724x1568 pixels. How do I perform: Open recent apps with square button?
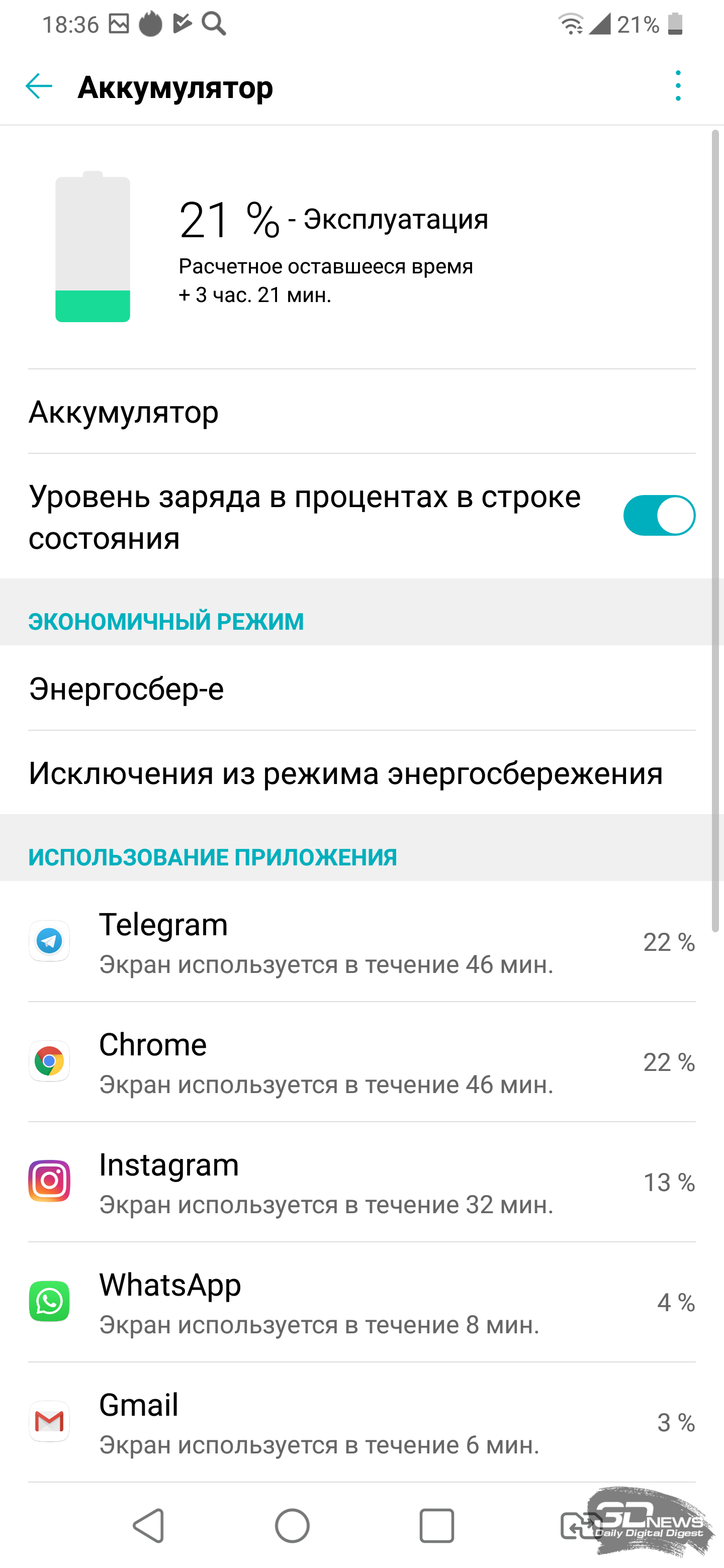click(x=436, y=1526)
